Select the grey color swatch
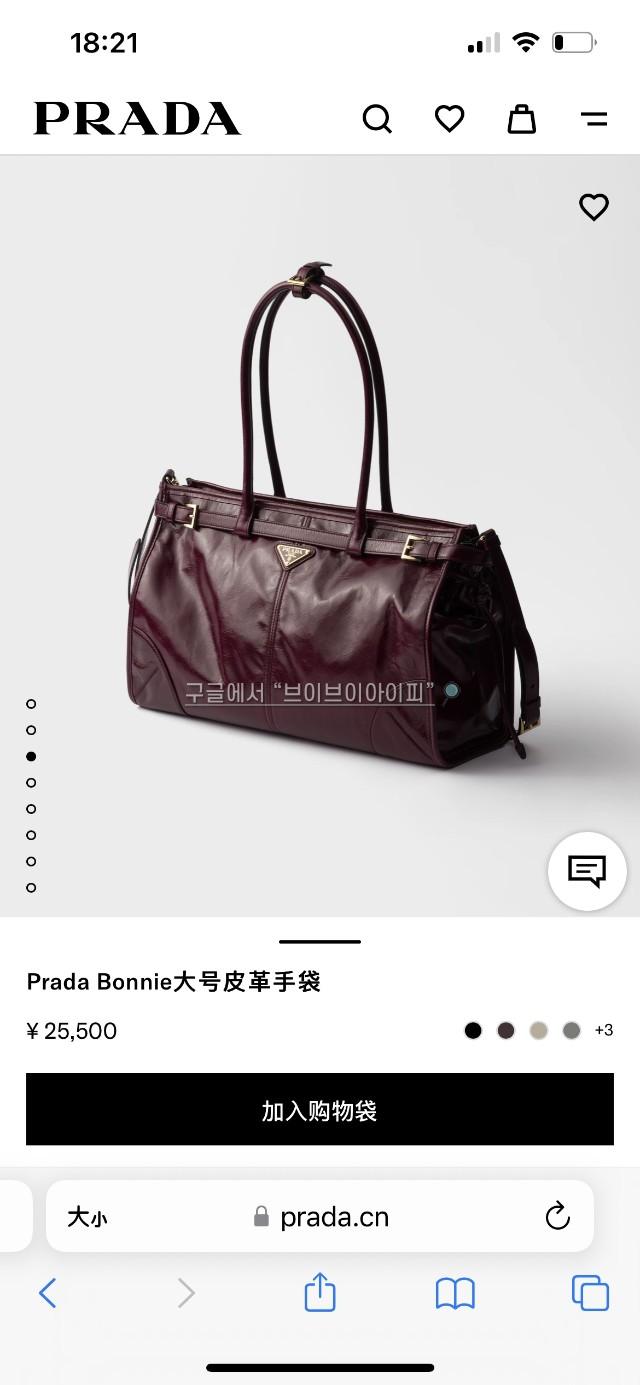The image size is (640, 1385). tap(571, 1030)
